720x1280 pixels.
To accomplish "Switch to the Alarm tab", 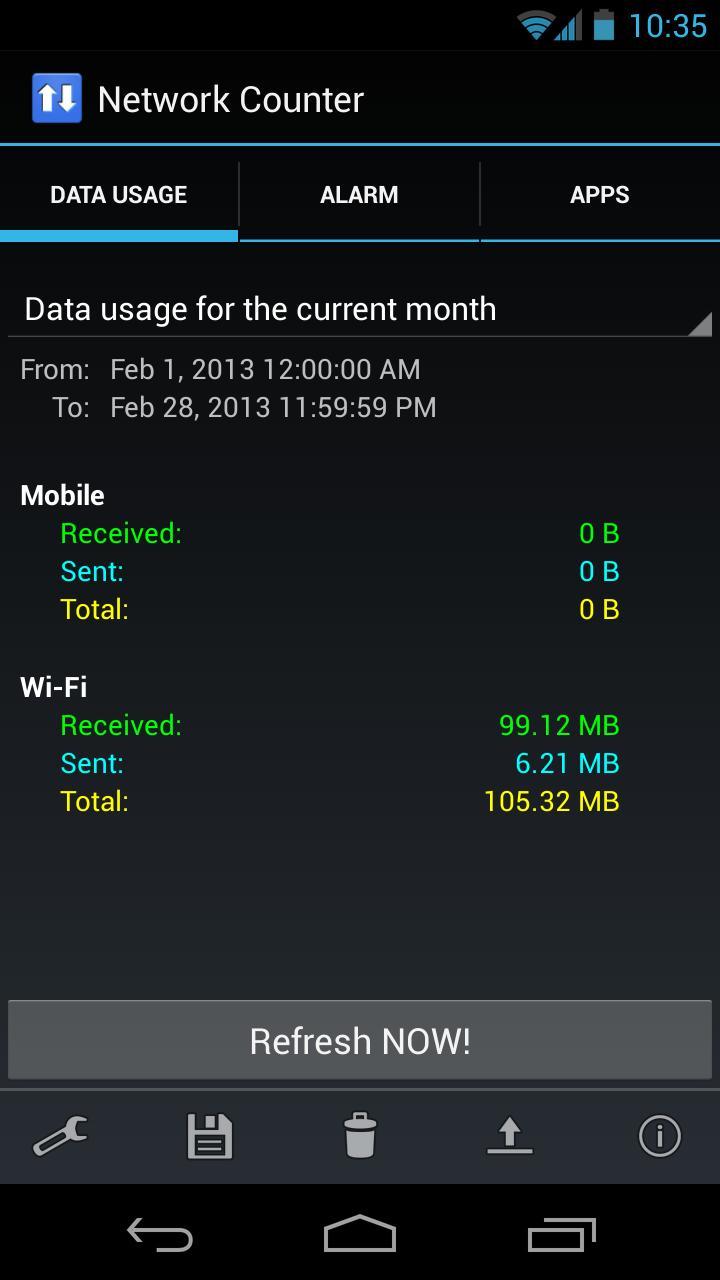I will point(359,195).
